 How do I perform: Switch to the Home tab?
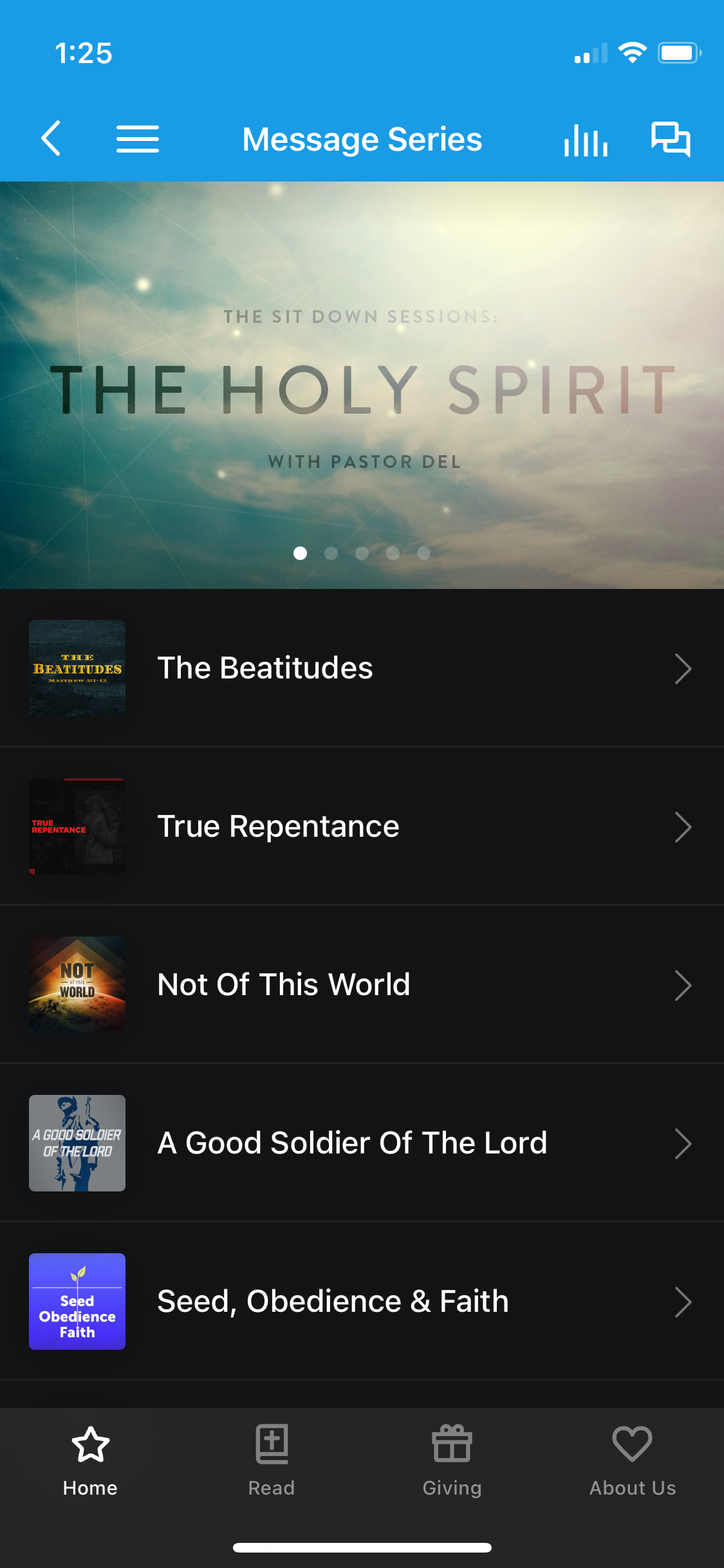pos(90,1461)
